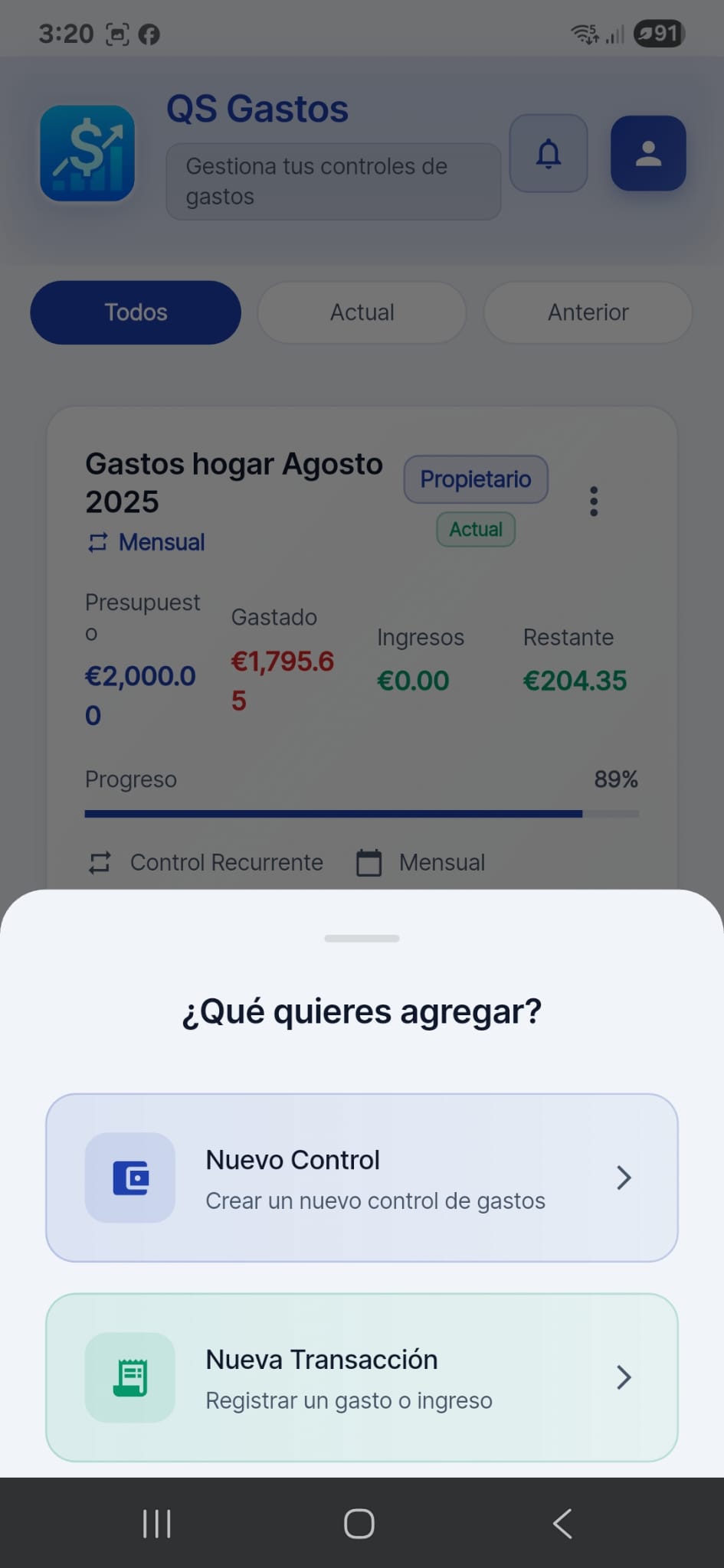Select the Anterior filter

click(587, 312)
